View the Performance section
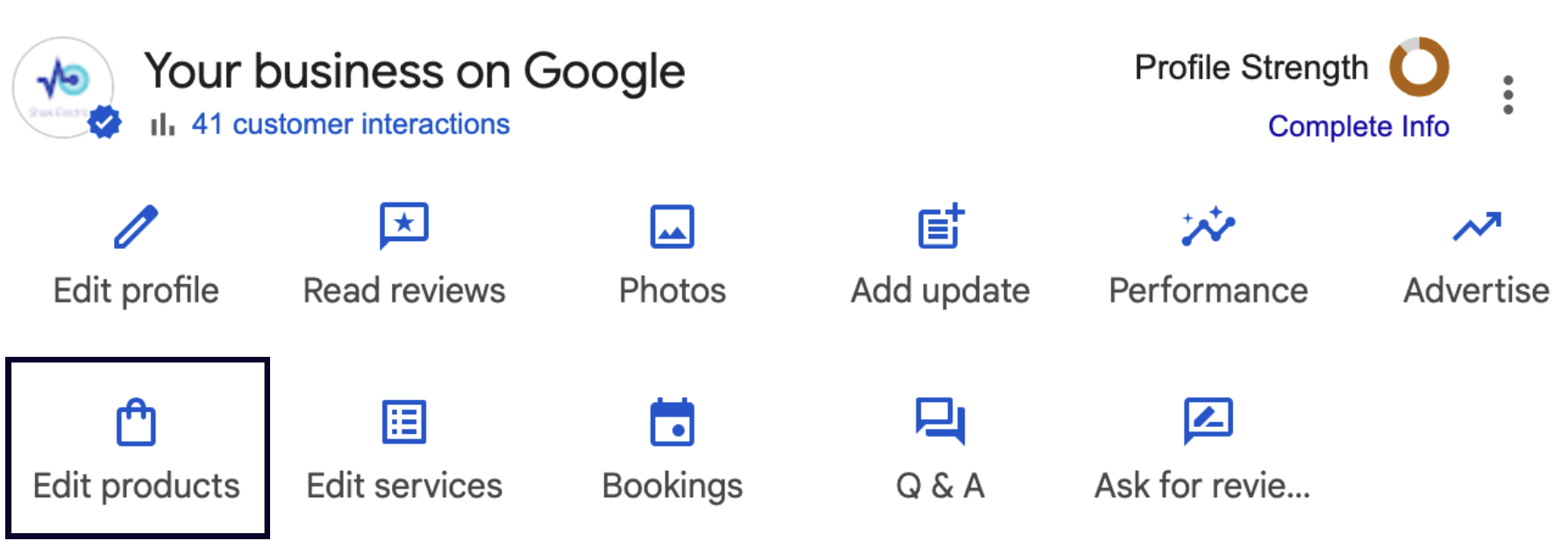Screen dimensions: 1568x548 (x=1208, y=254)
